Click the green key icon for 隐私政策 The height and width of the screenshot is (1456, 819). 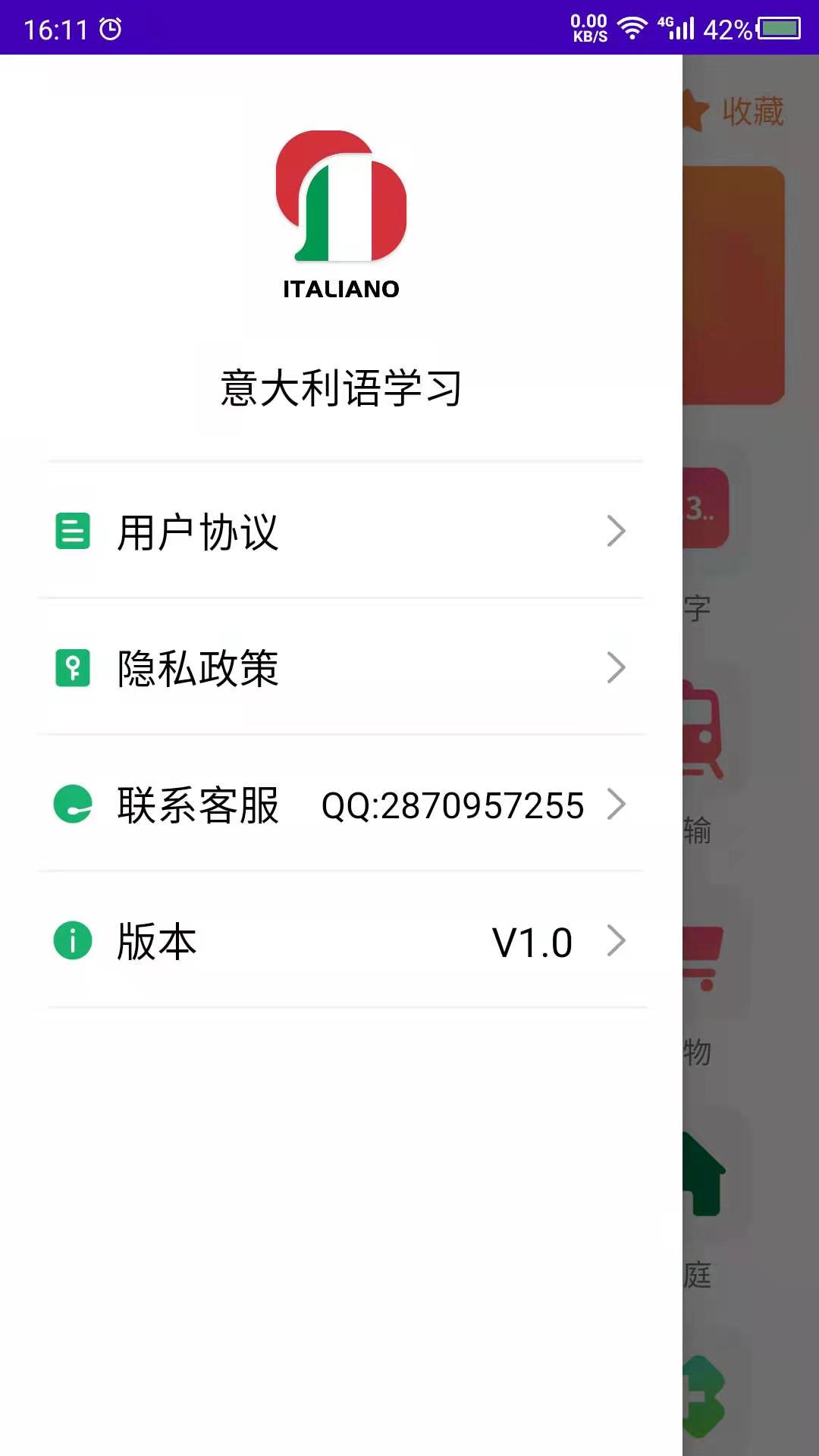tap(72, 667)
